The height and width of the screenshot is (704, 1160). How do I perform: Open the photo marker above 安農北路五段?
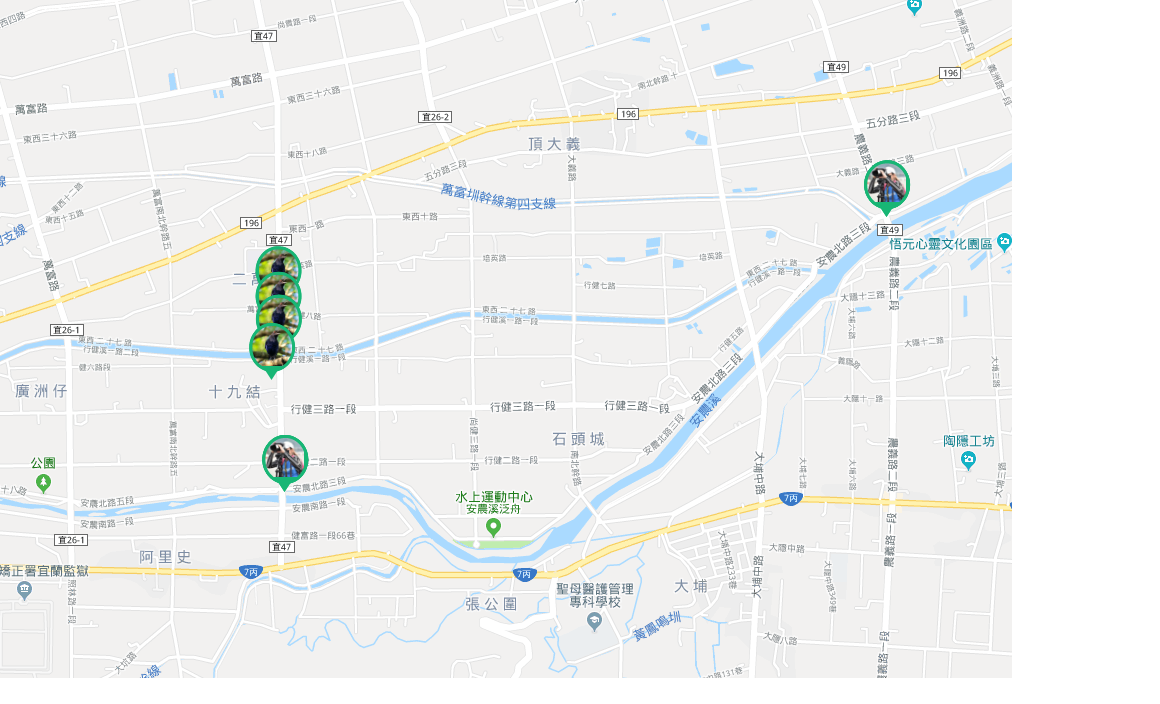285,460
